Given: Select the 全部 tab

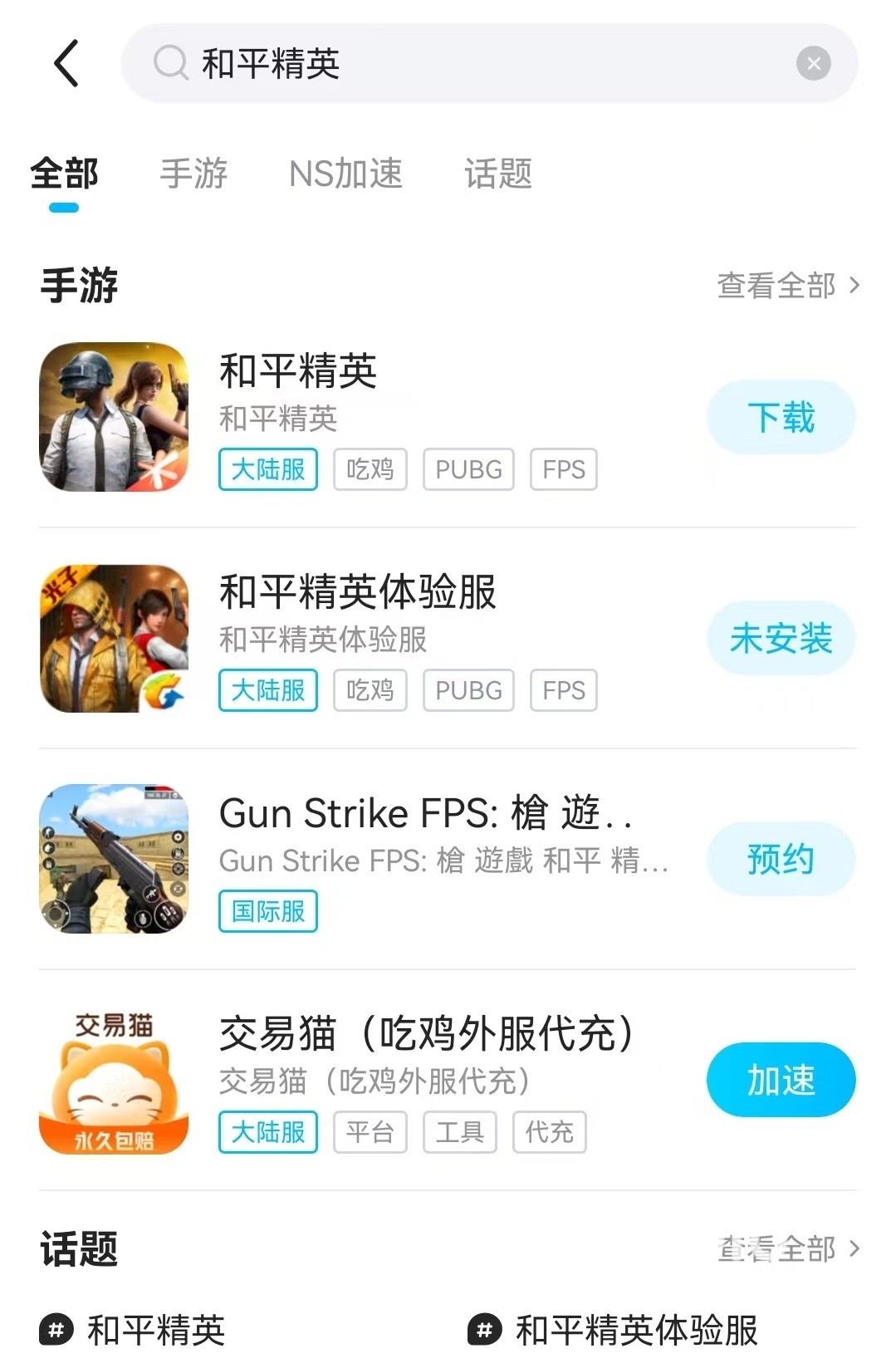Looking at the screenshot, I should (64, 174).
